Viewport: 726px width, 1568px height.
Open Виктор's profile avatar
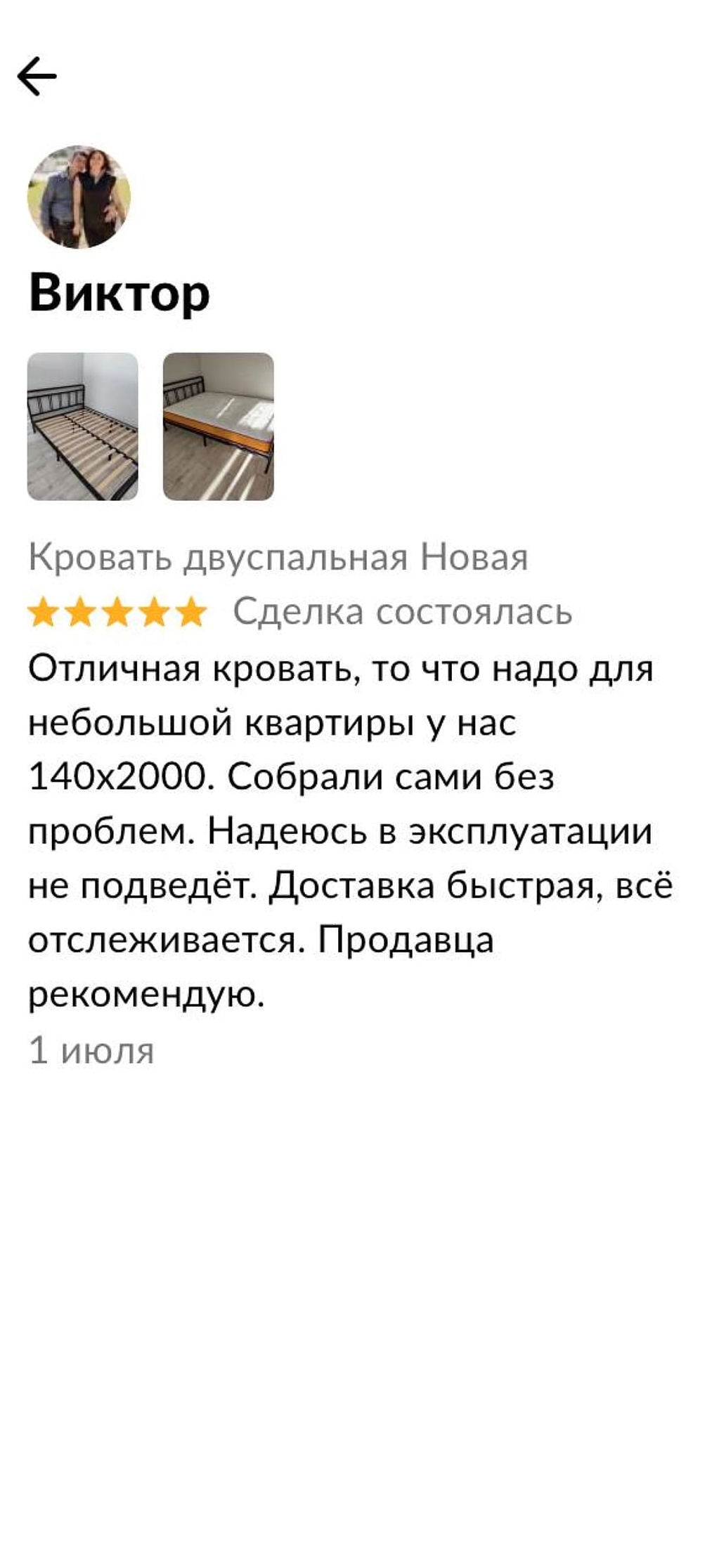79,197
